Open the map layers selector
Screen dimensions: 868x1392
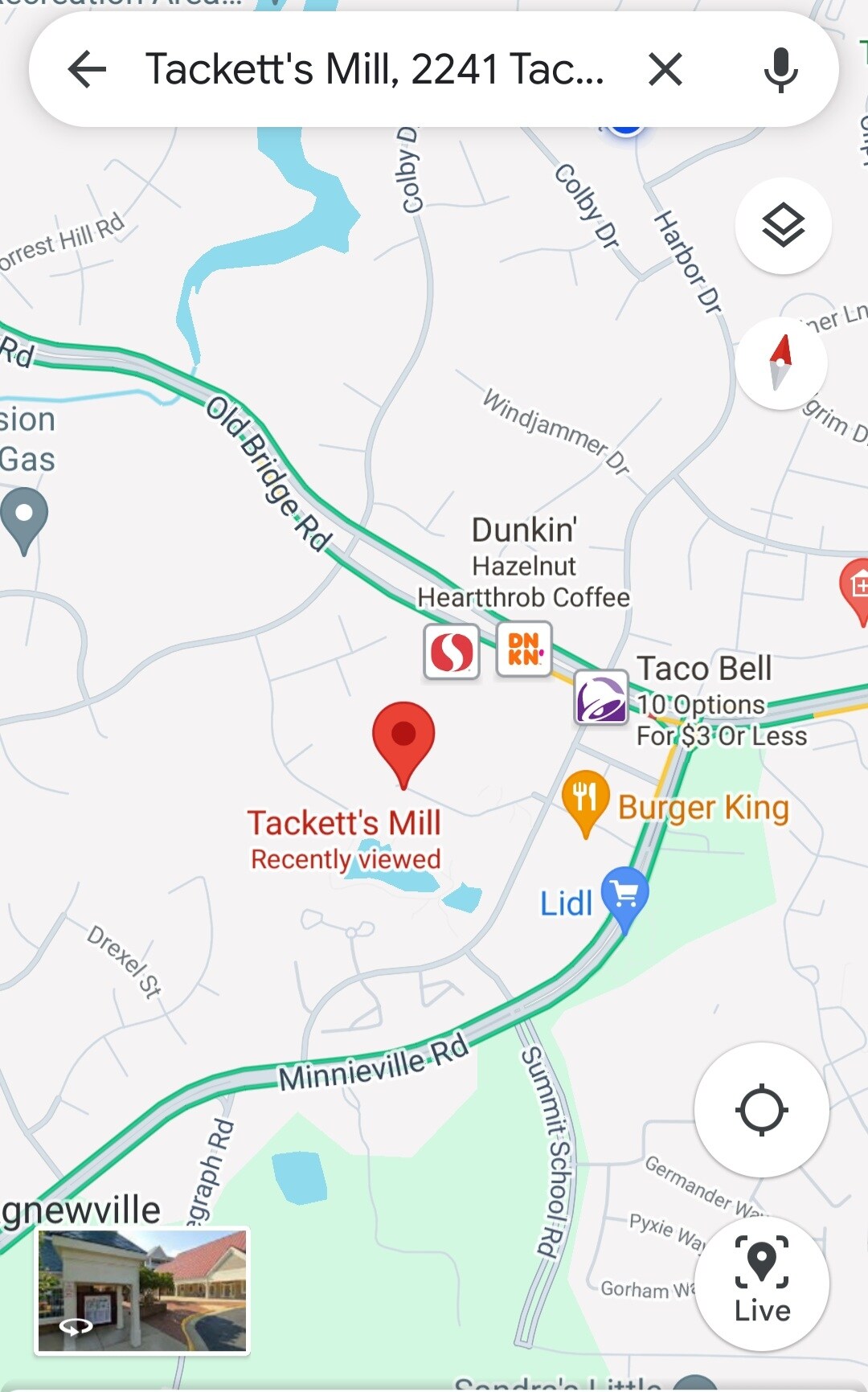(x=784, y=225)
